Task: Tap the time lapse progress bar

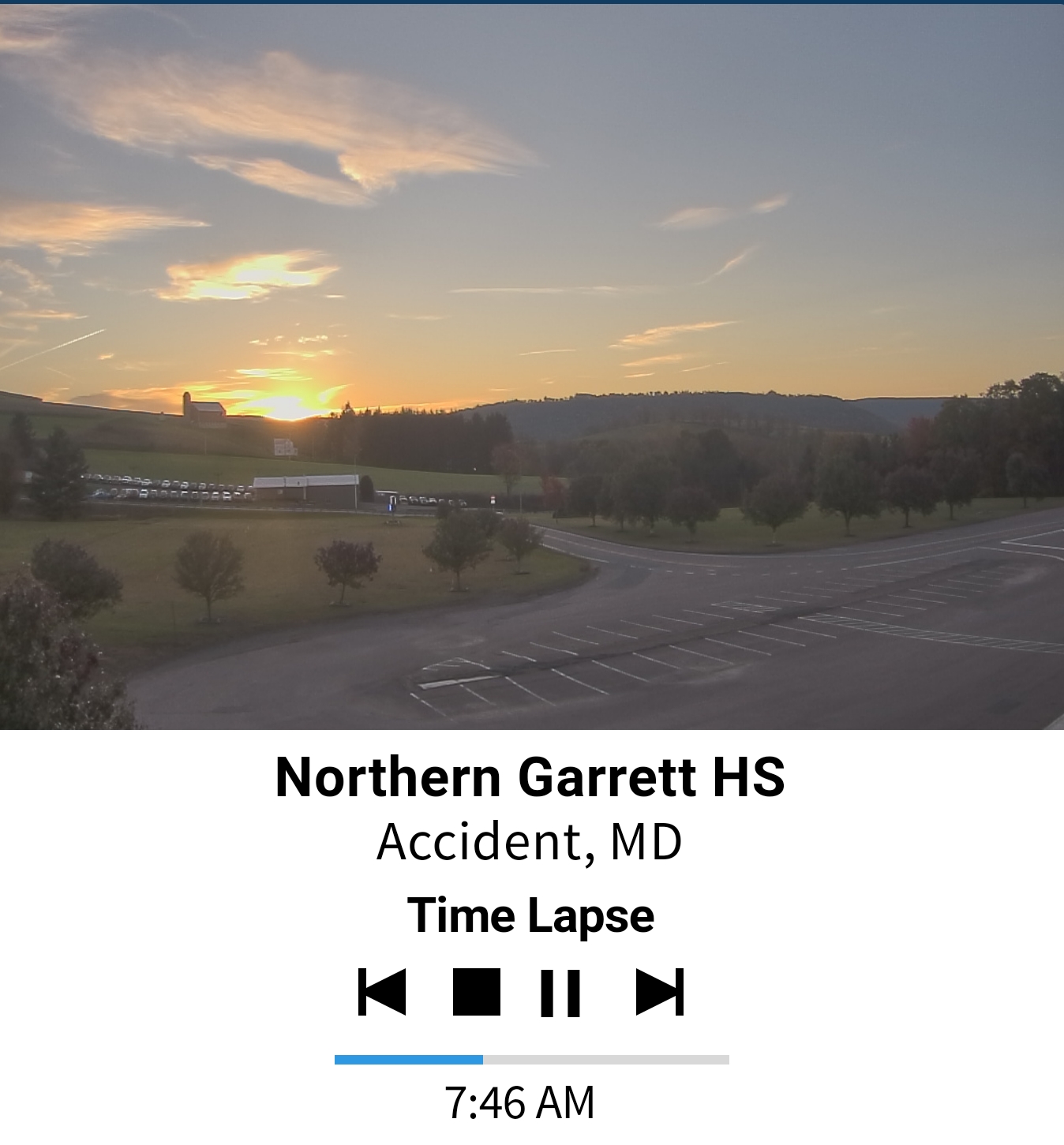Action: (x=531, y=1060)
